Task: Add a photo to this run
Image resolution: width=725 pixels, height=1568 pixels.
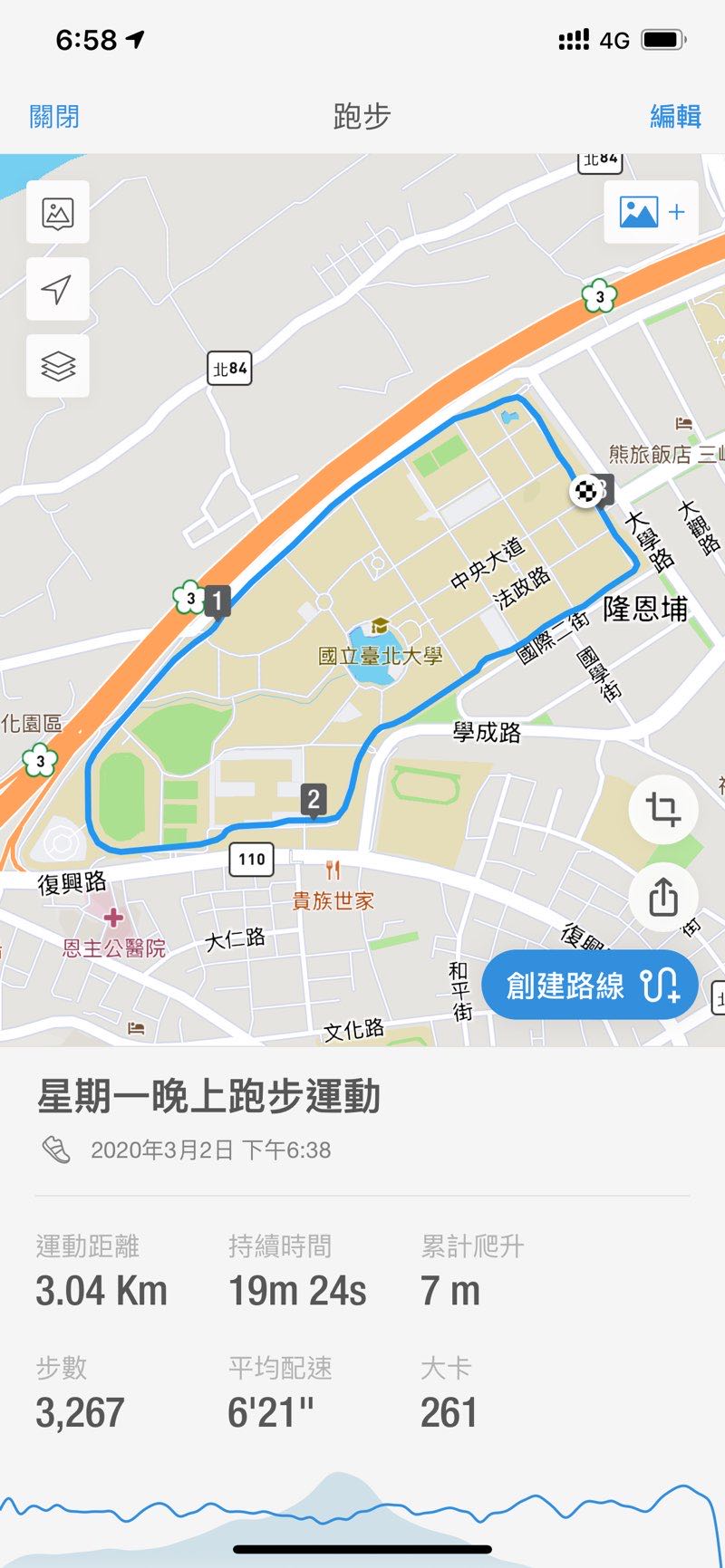Action: click(651, 213)
